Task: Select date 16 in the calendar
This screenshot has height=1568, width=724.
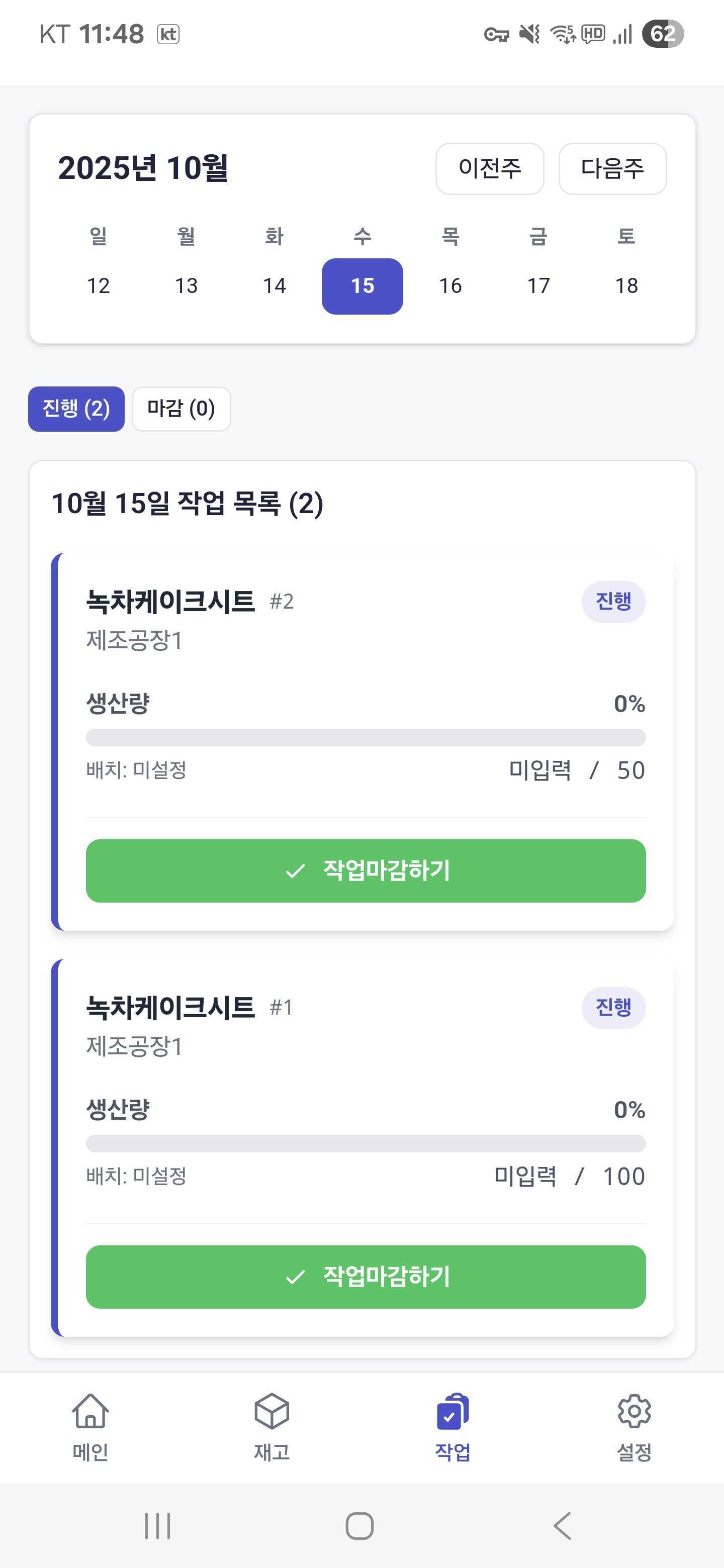Action: pos(450,285)
